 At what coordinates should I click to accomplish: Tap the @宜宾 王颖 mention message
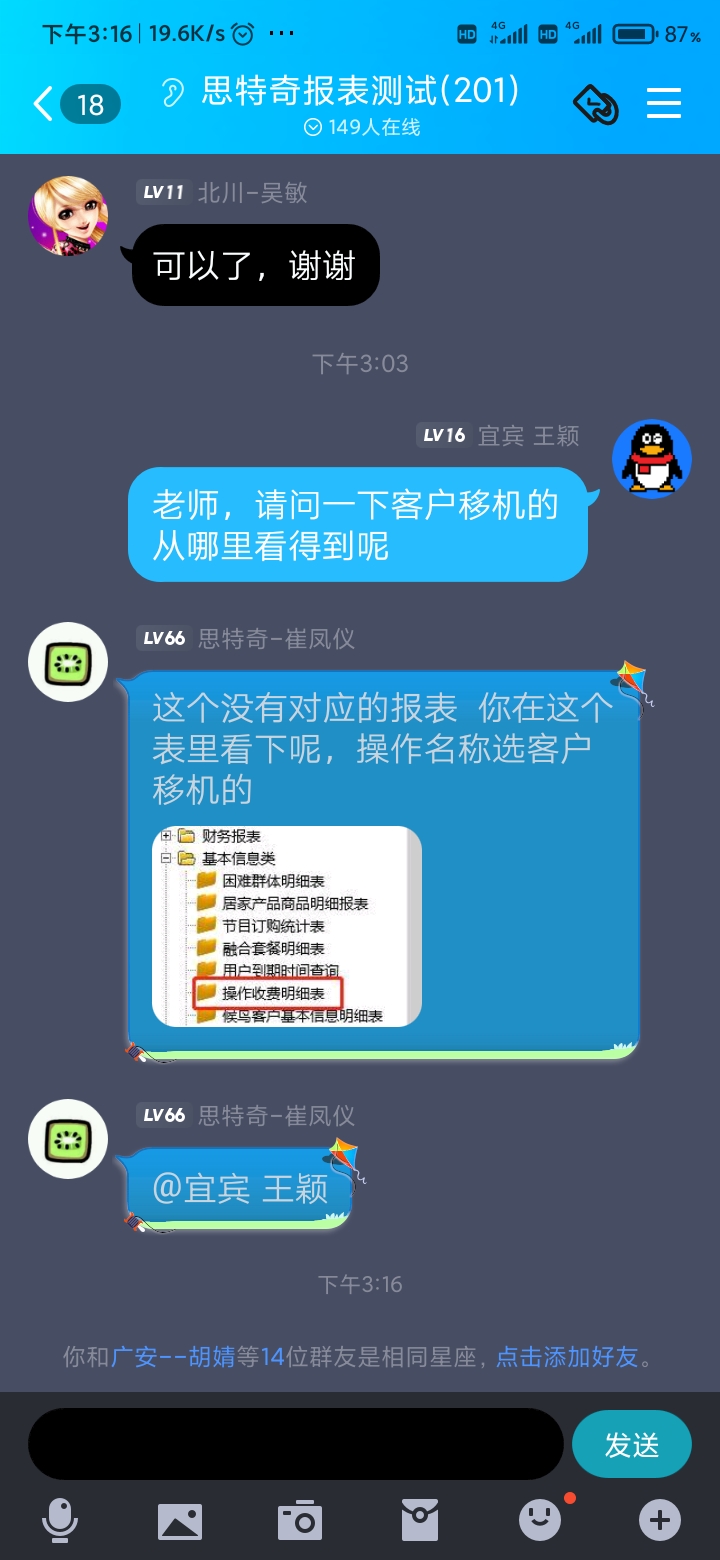point(240,1188)
